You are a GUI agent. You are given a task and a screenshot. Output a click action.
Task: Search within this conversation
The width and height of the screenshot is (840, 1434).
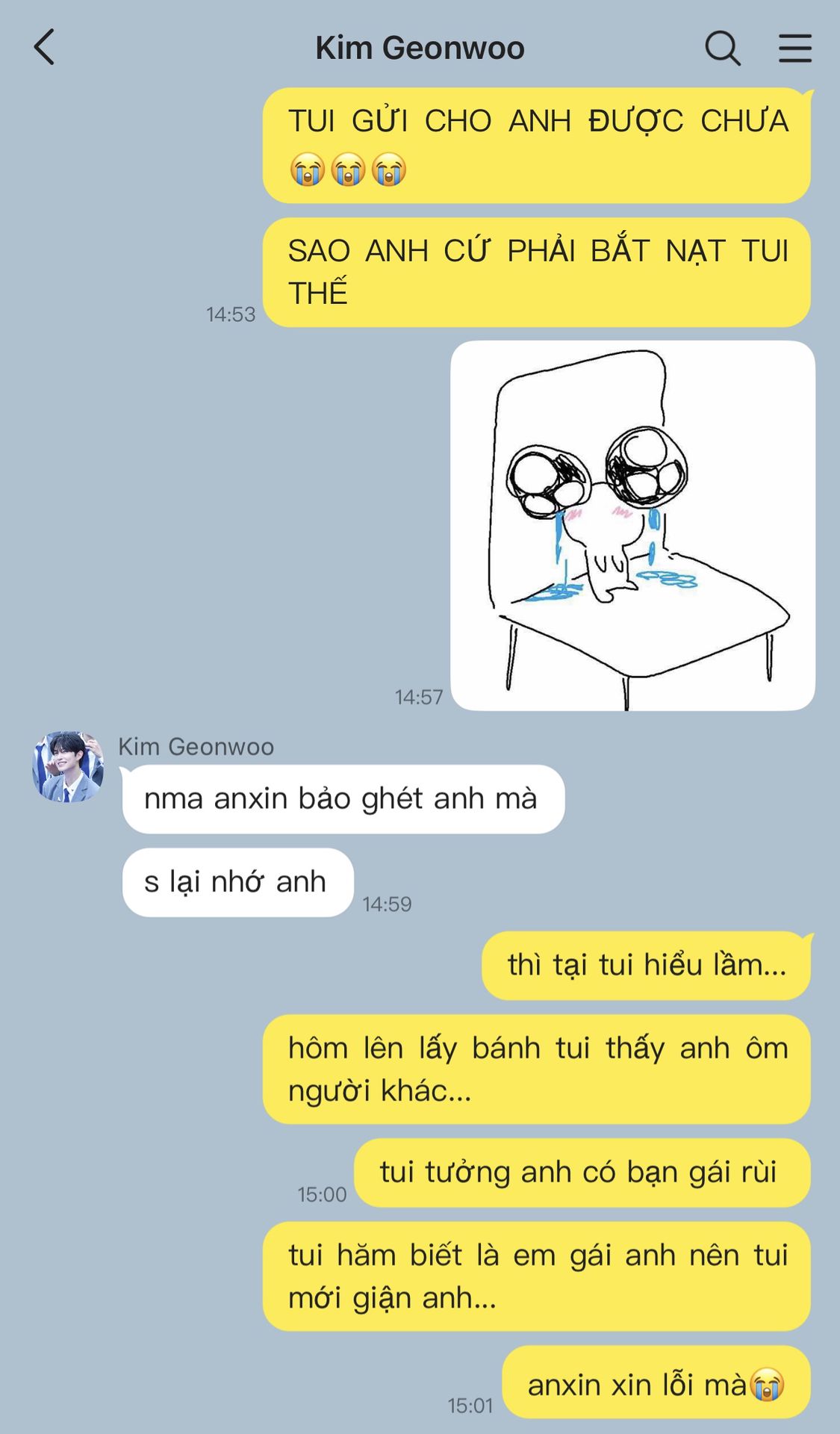click(723, 48)
